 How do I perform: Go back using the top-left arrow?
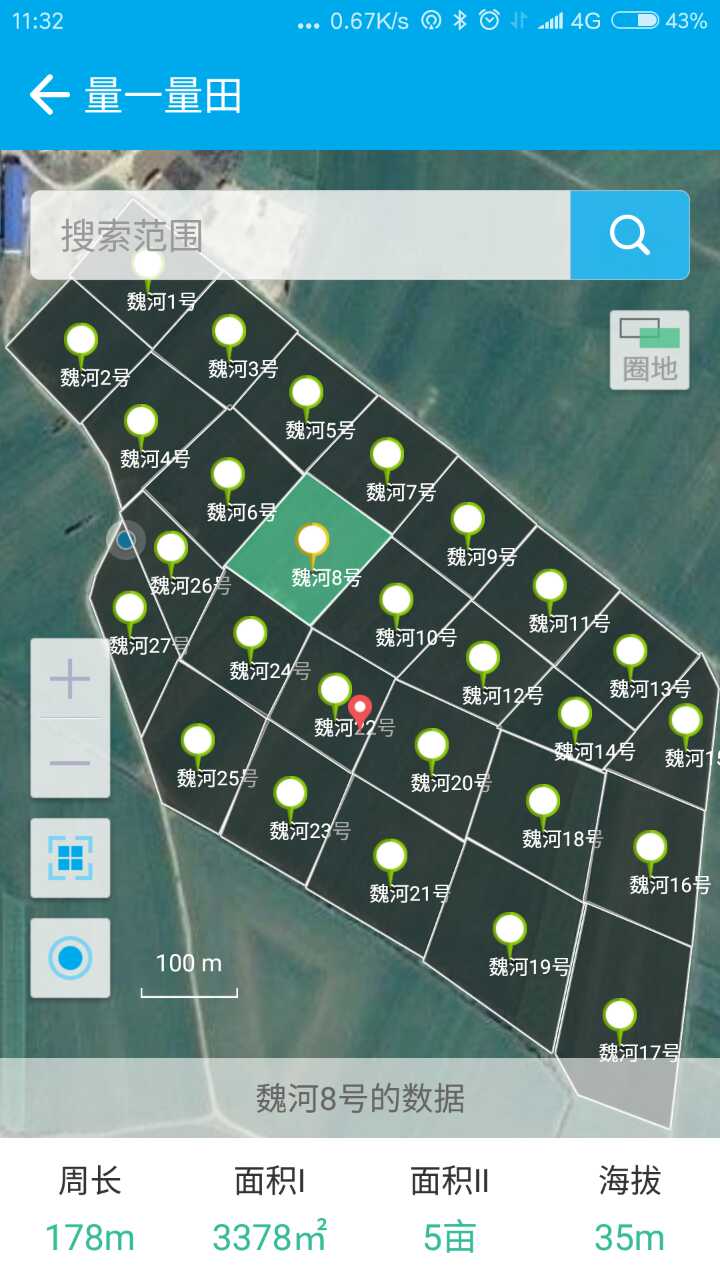(x=49, y=96)
